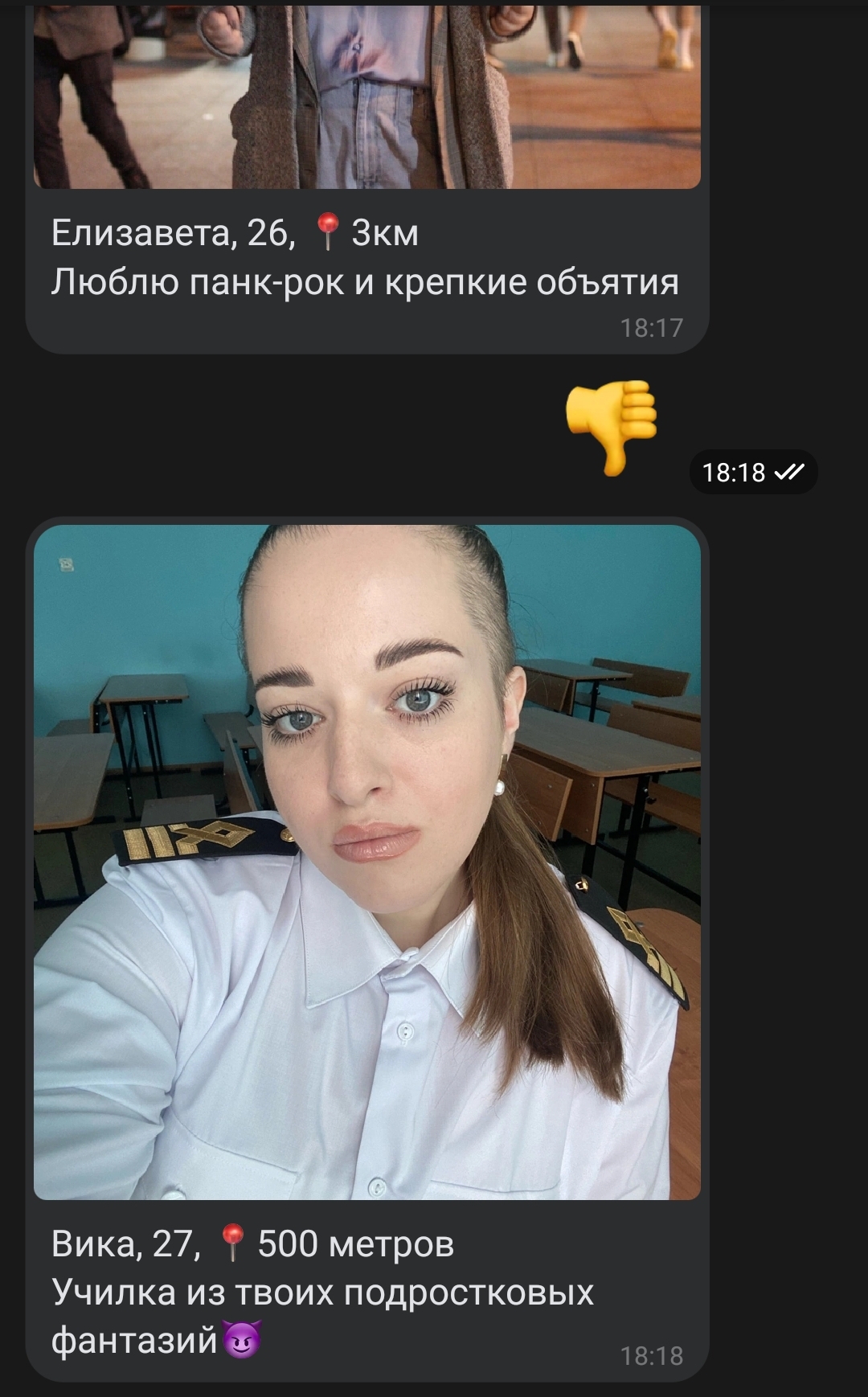Open Elizaveta's photo in the message above

pyautogui.click(x=367, y=97)
